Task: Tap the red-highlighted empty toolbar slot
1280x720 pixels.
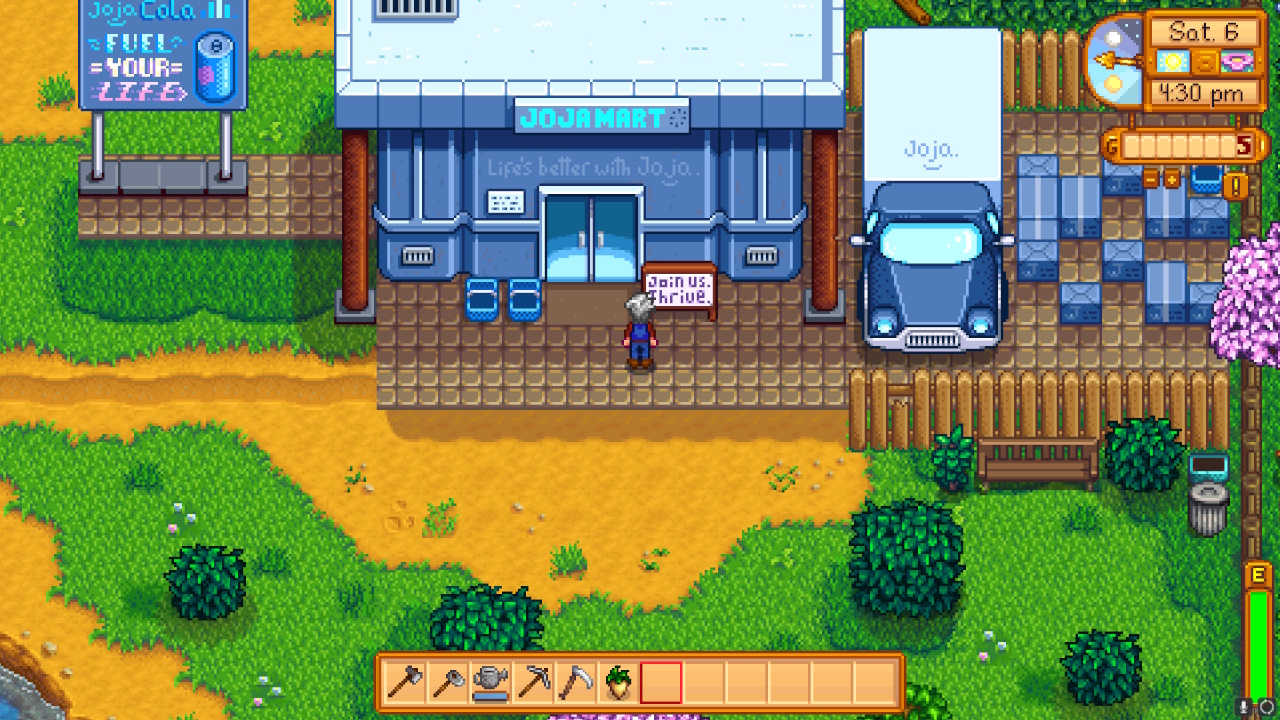Action: [661, 683]
